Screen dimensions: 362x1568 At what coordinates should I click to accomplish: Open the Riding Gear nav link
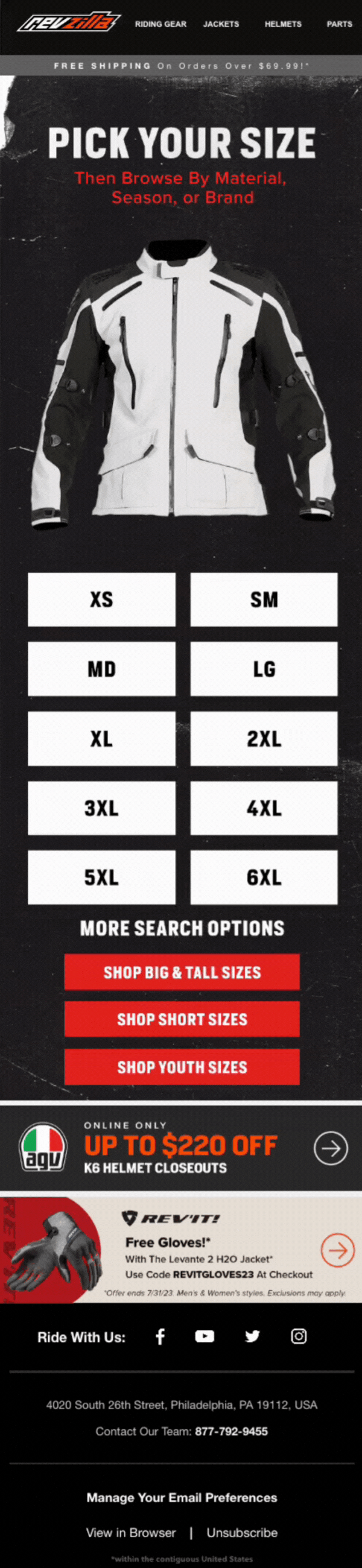click(160, 24)
